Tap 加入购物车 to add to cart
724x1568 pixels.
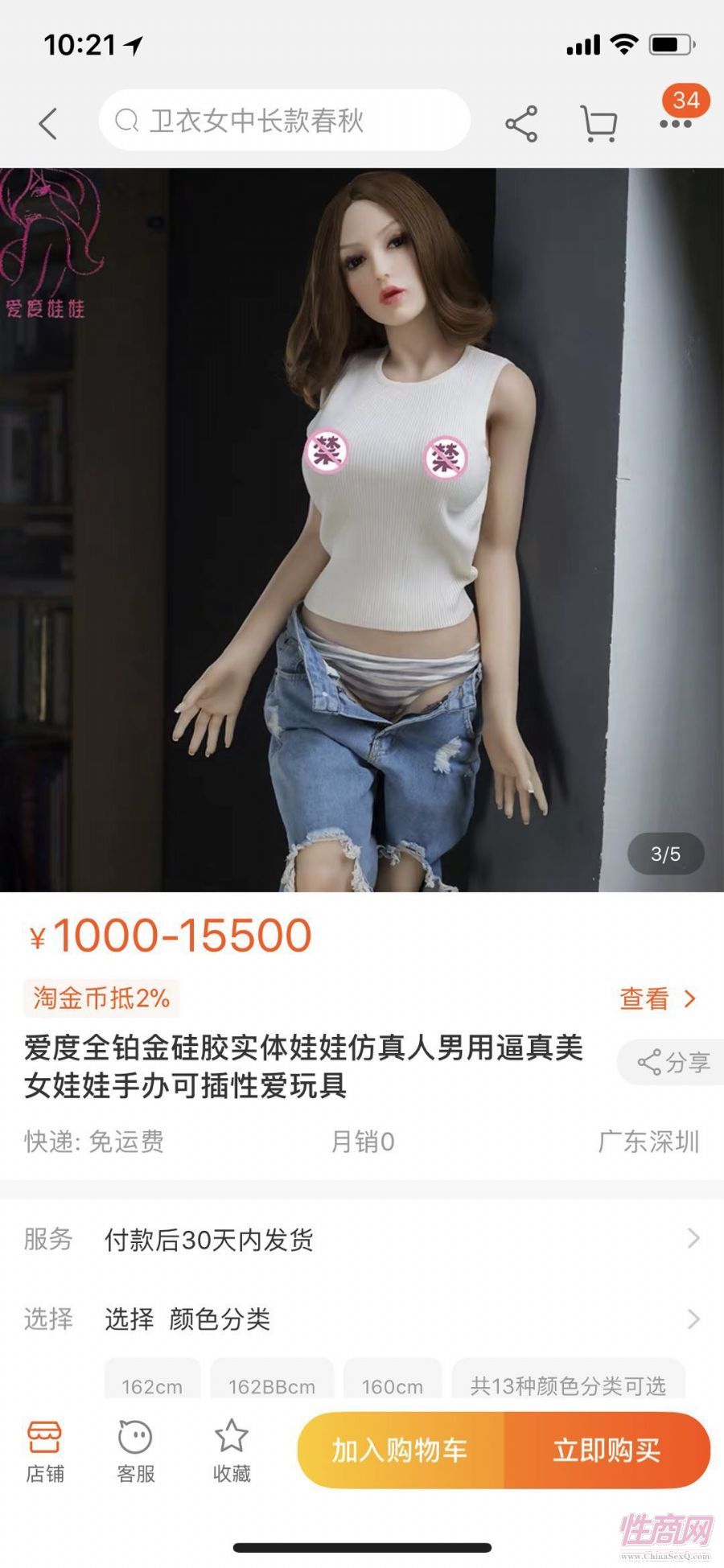pyautogui.click(x=400, y=1450)
